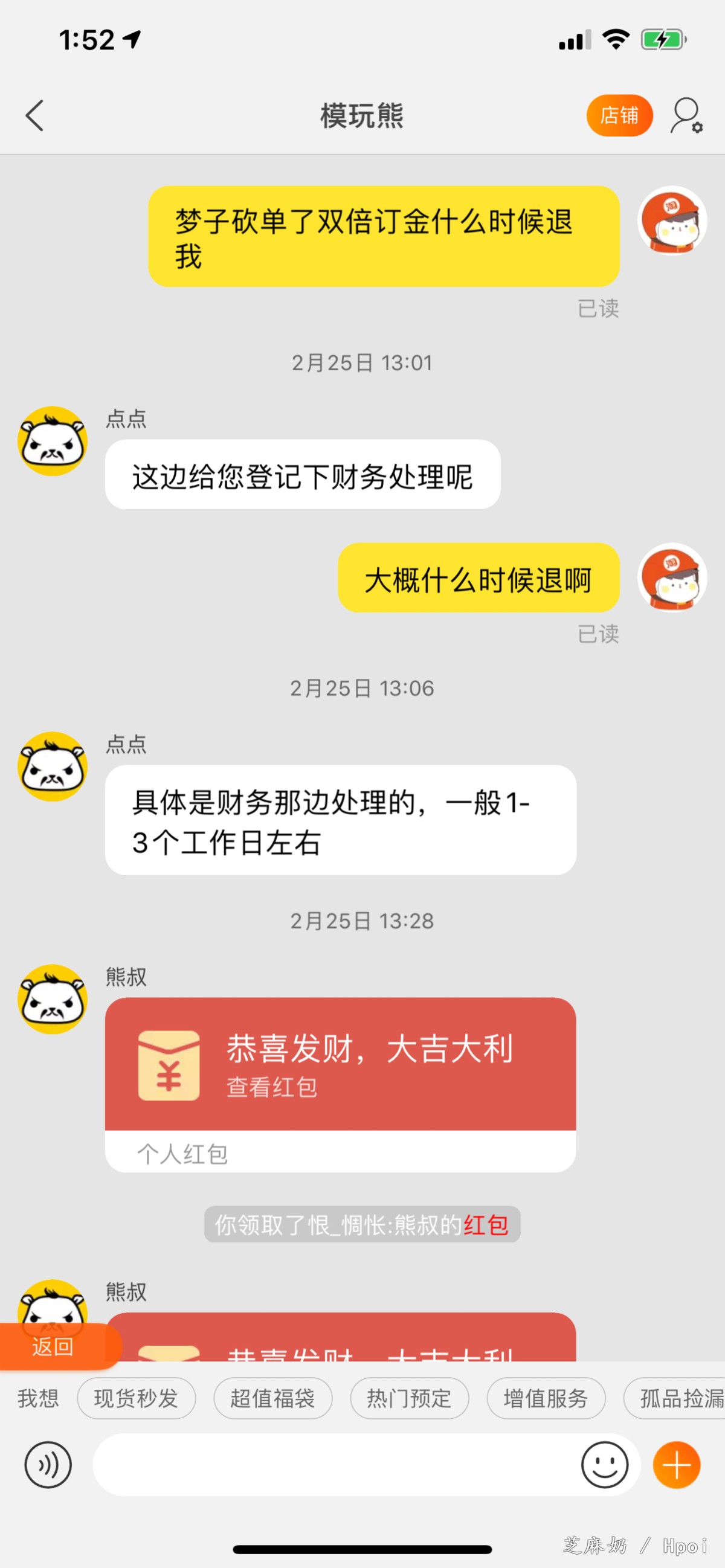Select the 现货秒发 chip
The height and width of the screenshot is (1568, 725).
click(137, 1398)
